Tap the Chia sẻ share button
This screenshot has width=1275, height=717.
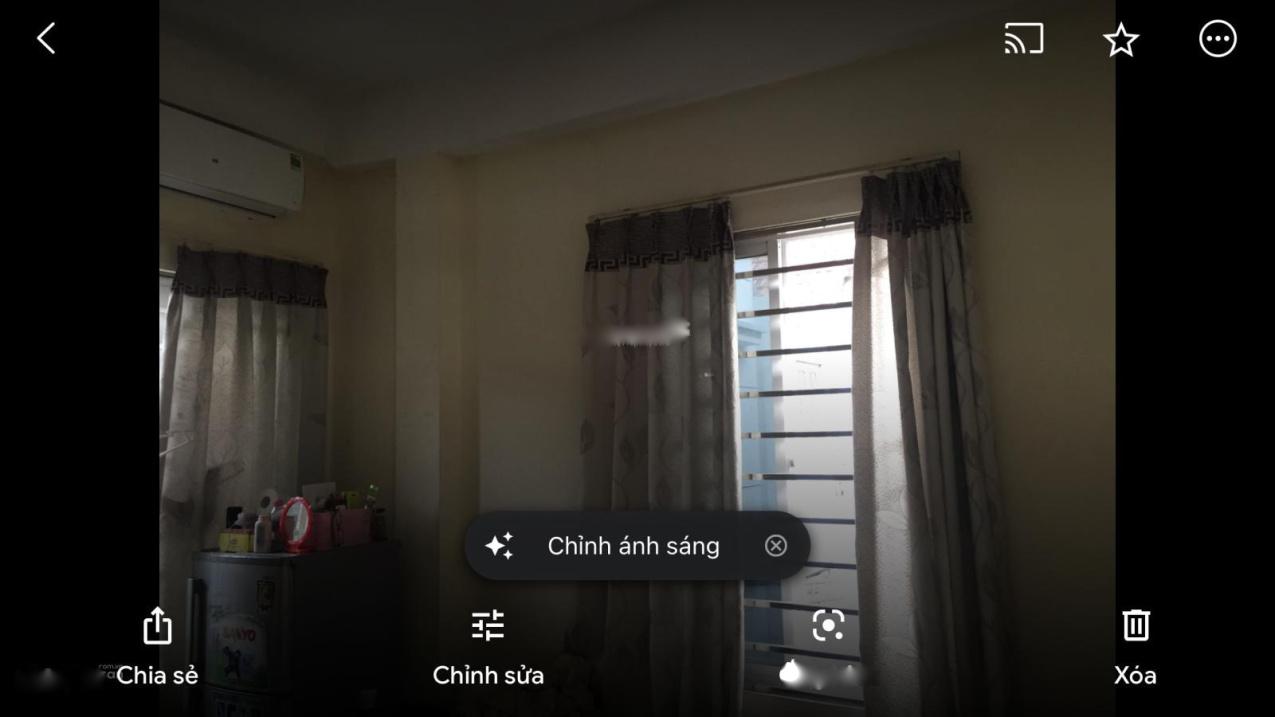pyautogui.click(x=157, y=645)
